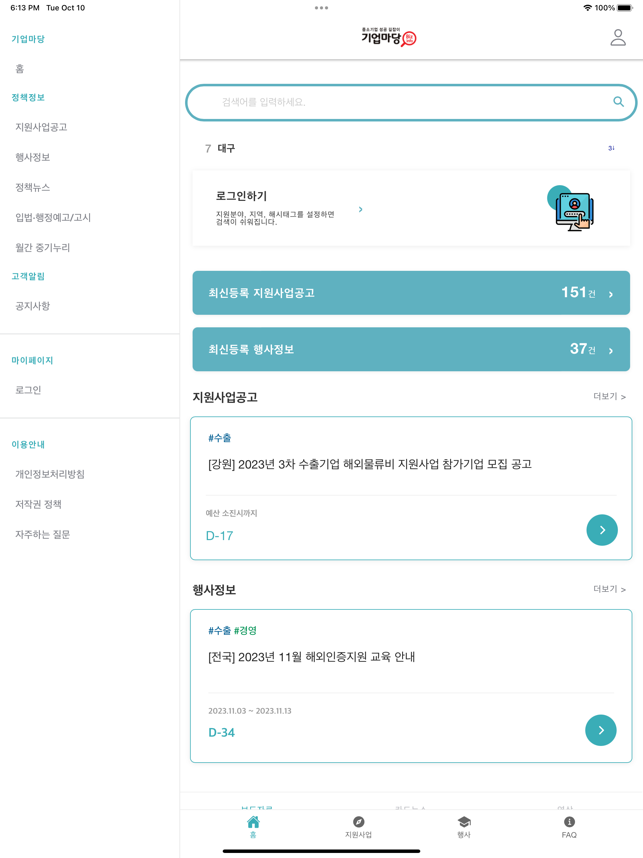Select 행사정보 in the sidebar
The image size is (643, 858).
pos(32,157)
